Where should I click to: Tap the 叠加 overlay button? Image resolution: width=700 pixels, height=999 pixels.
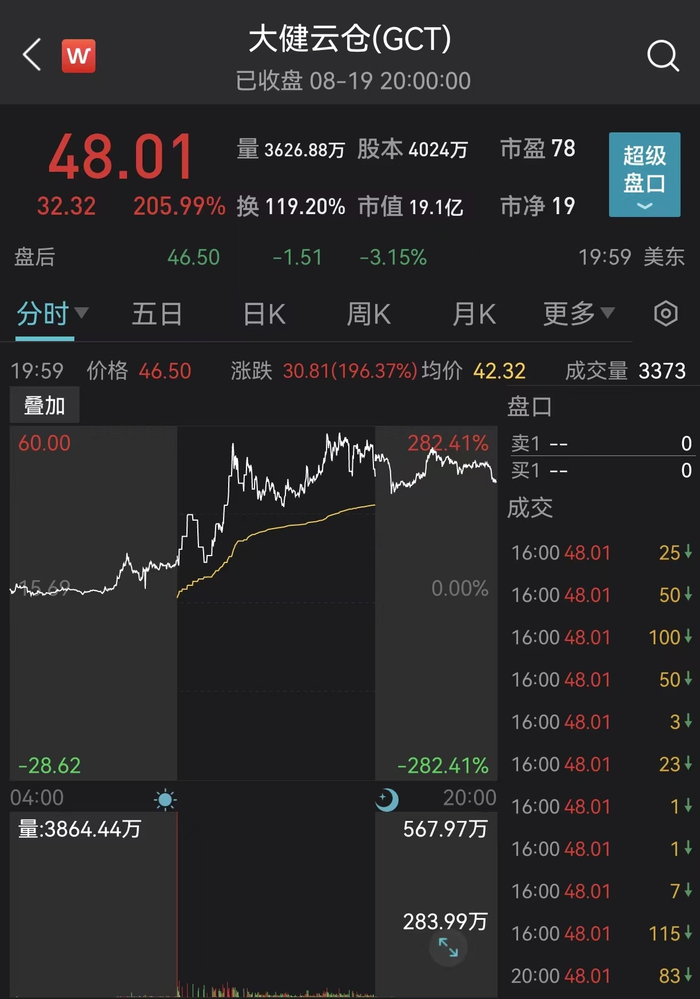(x=44, y=406)
